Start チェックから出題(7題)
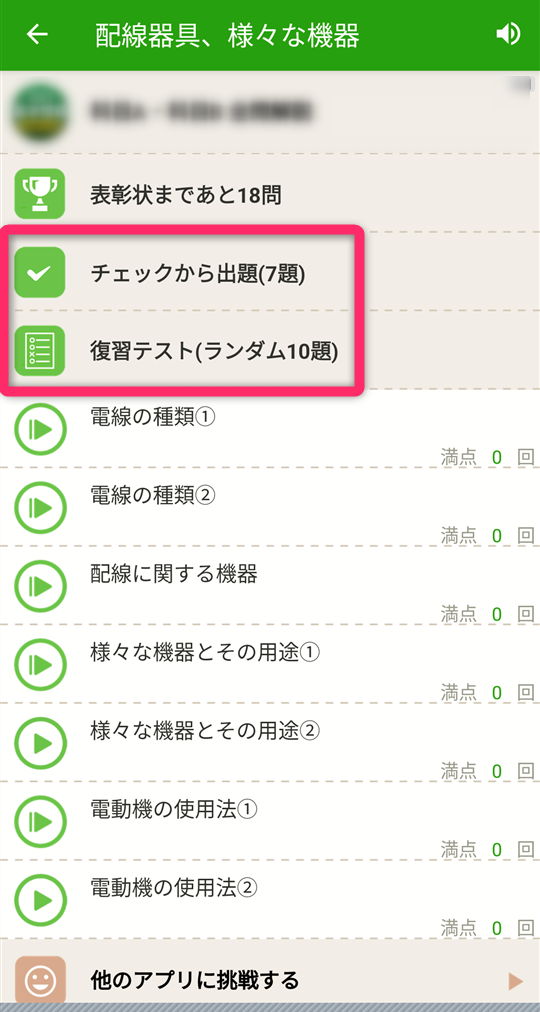The width and height of the screenshot is (540, 1012). [x=270, y=272]
